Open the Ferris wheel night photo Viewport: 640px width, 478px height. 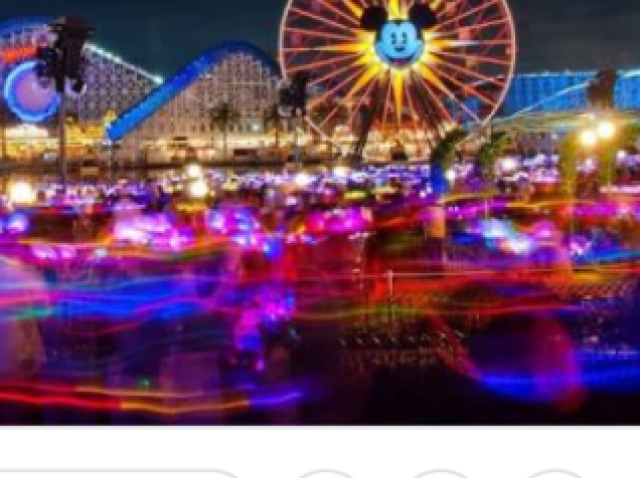[320, 210]
